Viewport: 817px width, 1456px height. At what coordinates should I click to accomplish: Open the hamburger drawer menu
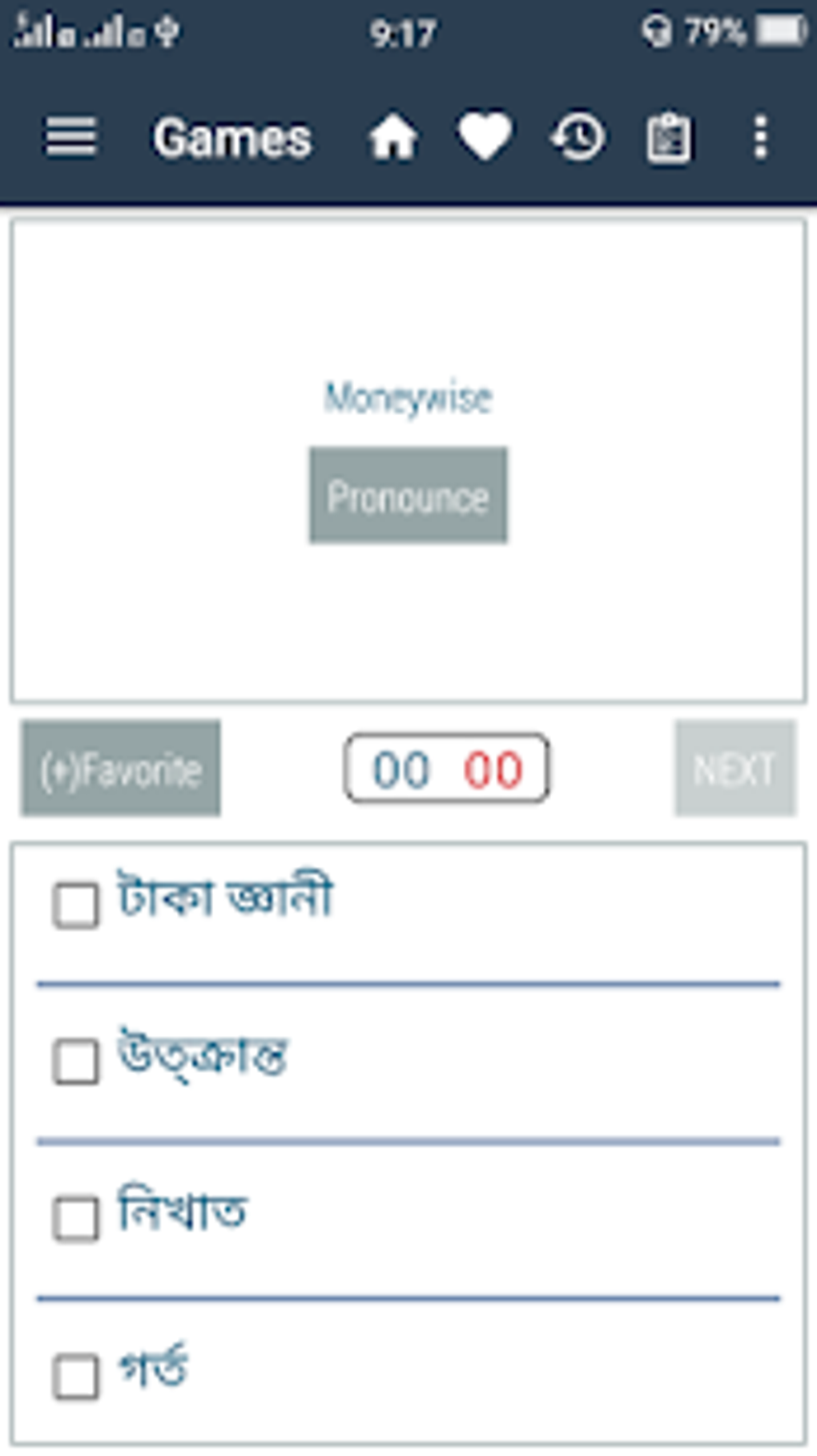point(70,137)
